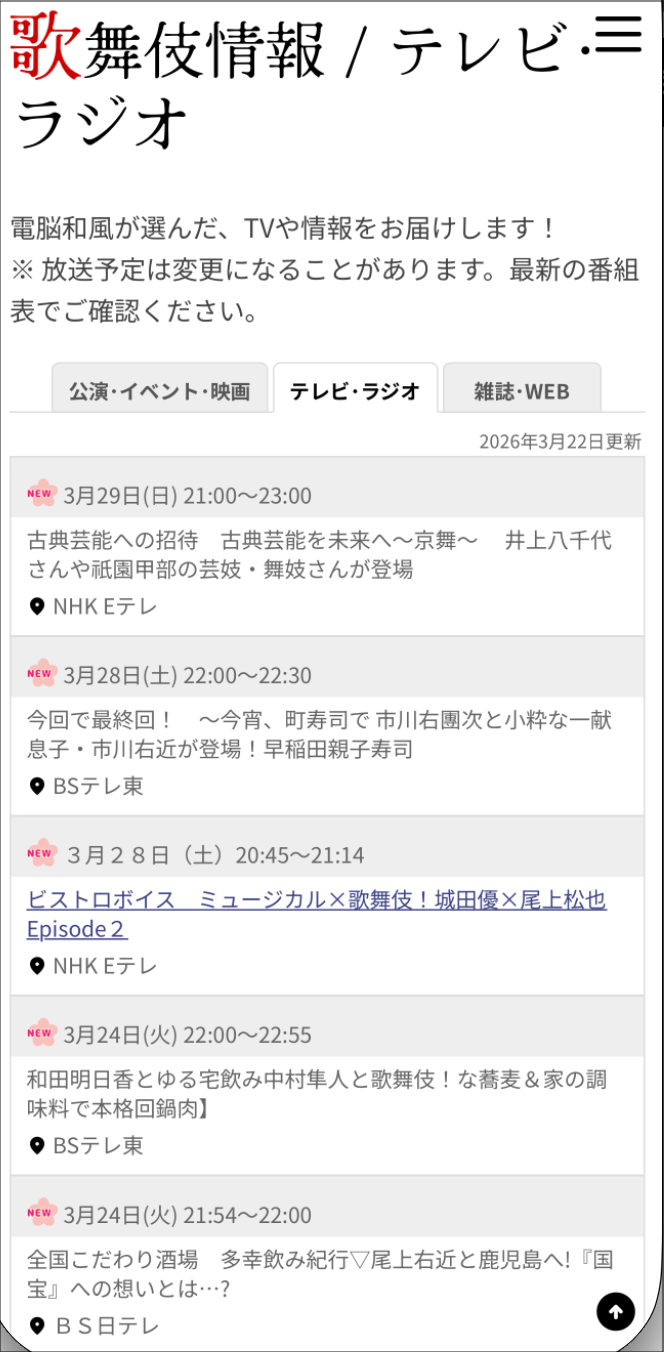
Task: Tap the scroll-to-top arrow button
Action: coord(616,1311)
